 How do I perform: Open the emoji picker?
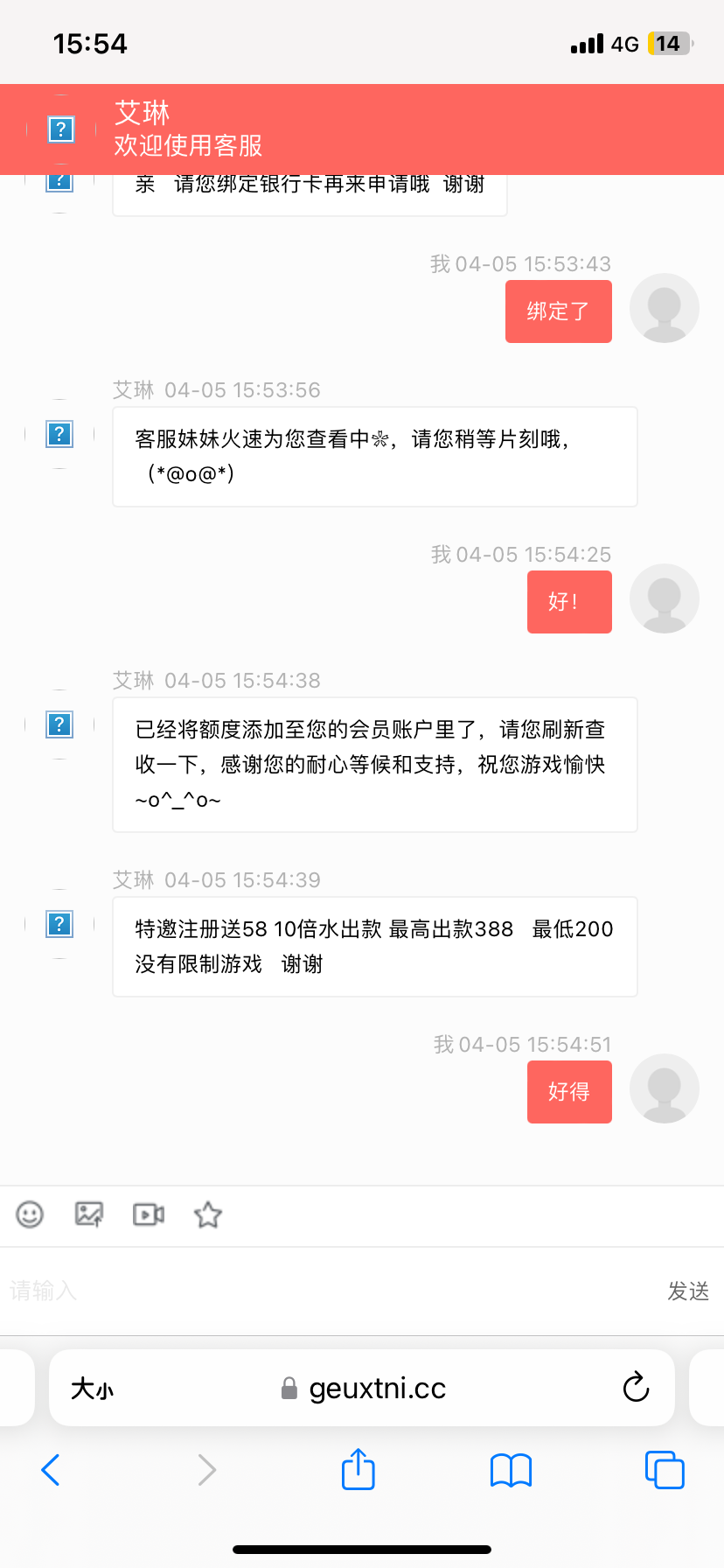pyautogui.click(x=30, y=1214)
